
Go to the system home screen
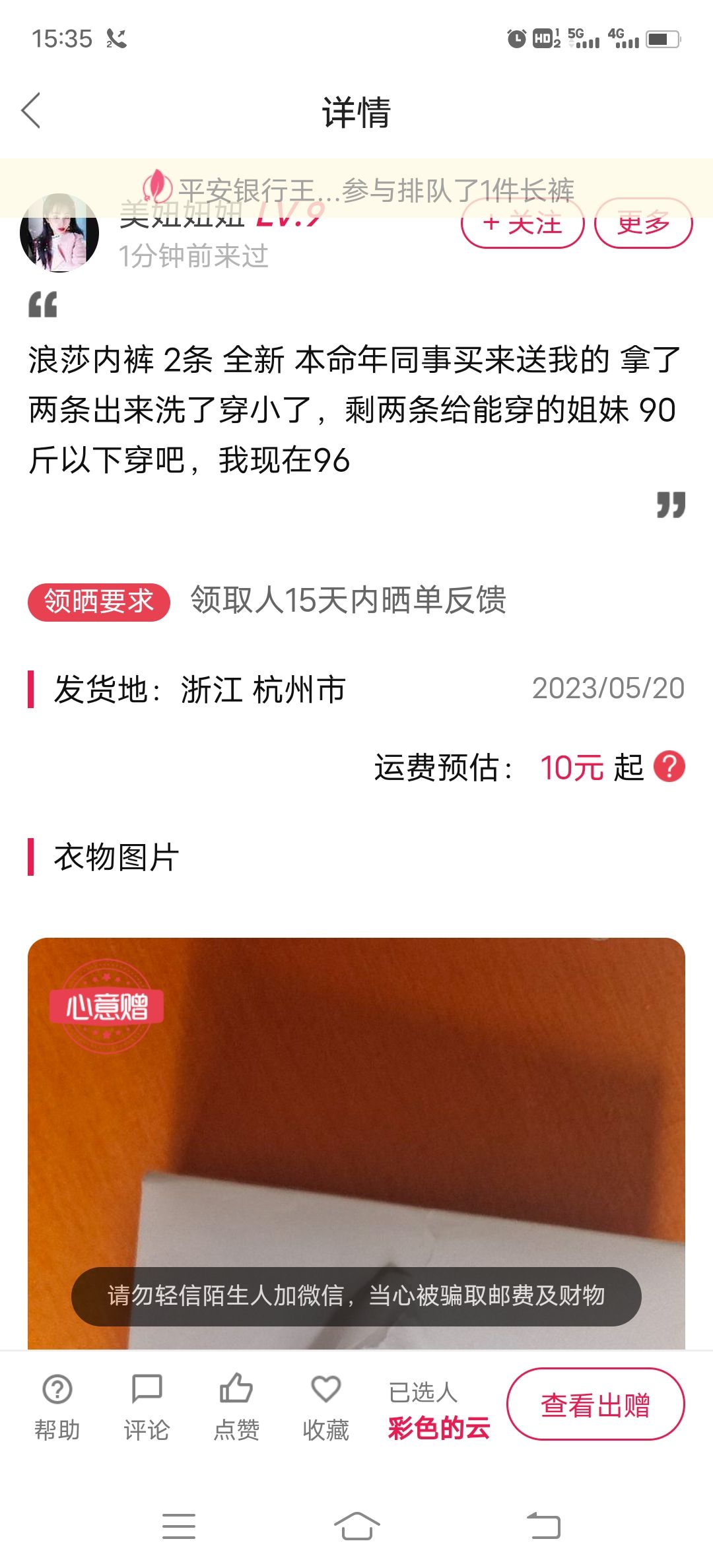356,1526
